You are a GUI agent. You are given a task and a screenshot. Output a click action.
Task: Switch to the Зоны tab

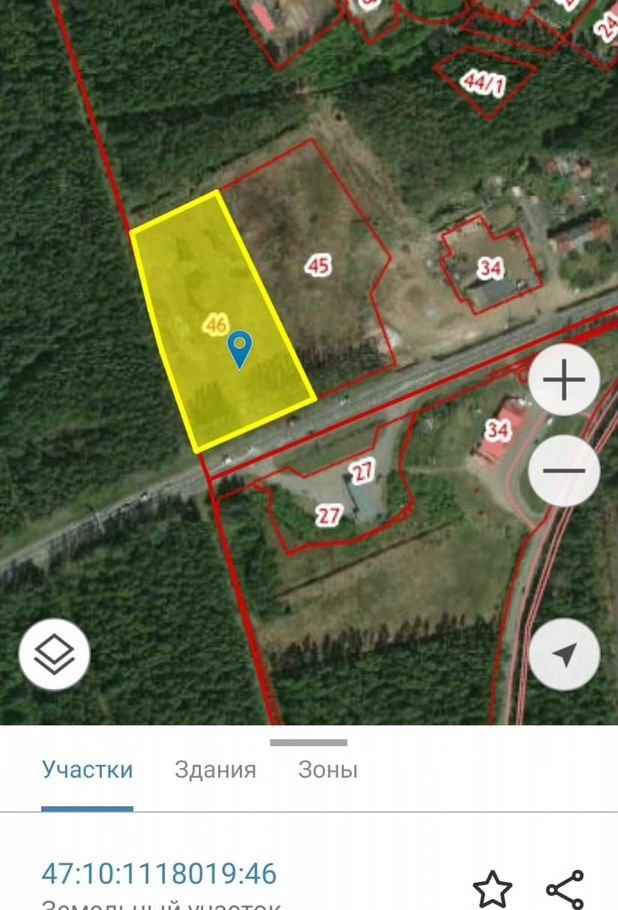click(328, 770)
